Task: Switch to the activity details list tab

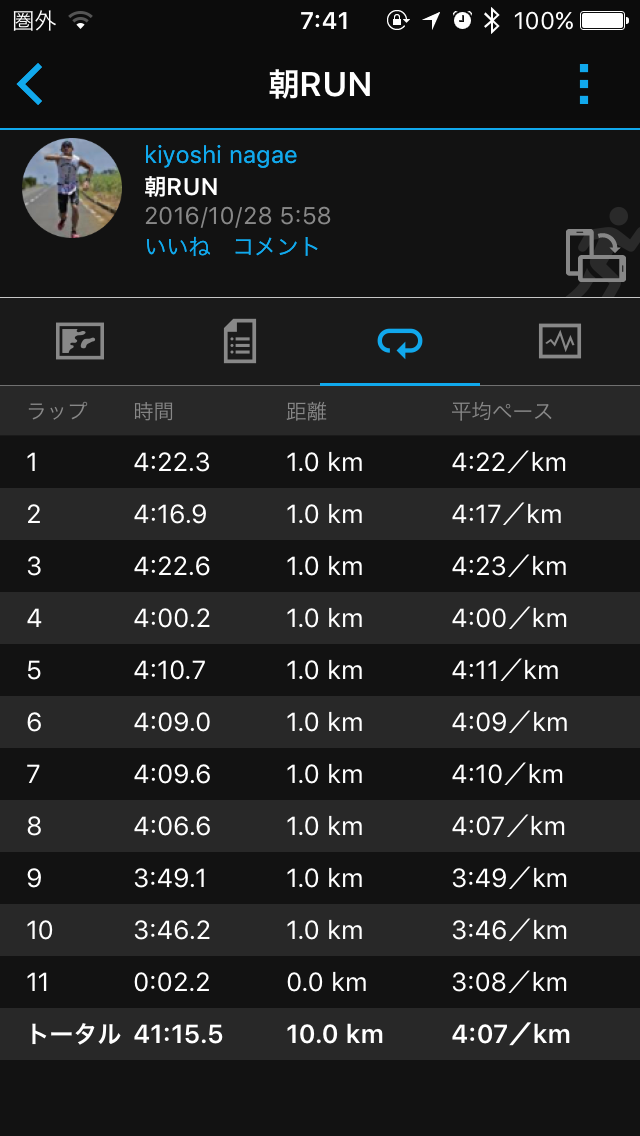Action: pos(240,342)
